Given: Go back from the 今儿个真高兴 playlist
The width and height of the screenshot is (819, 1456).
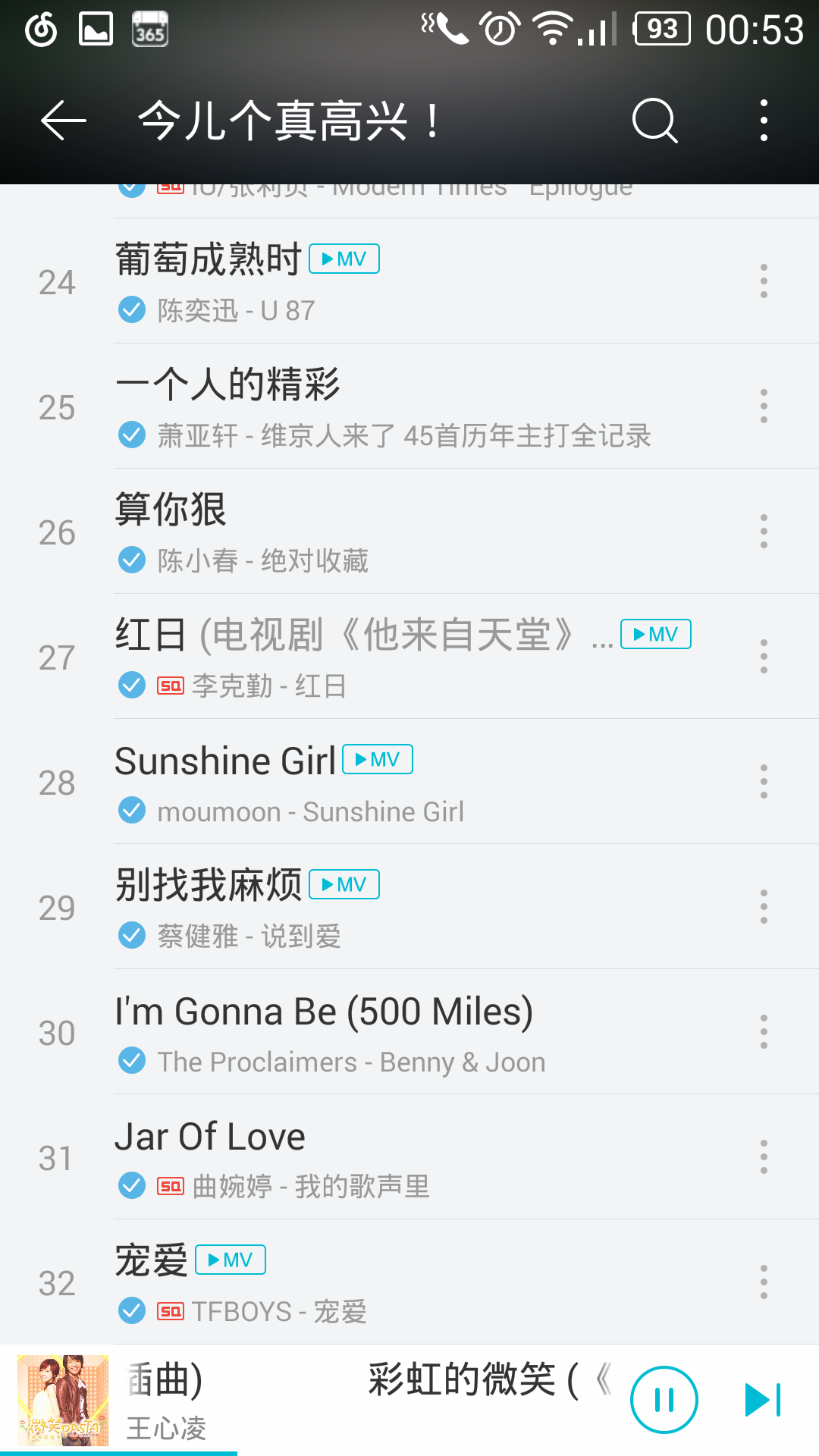Looking at the screenshot, I should [x=64, y=121].
